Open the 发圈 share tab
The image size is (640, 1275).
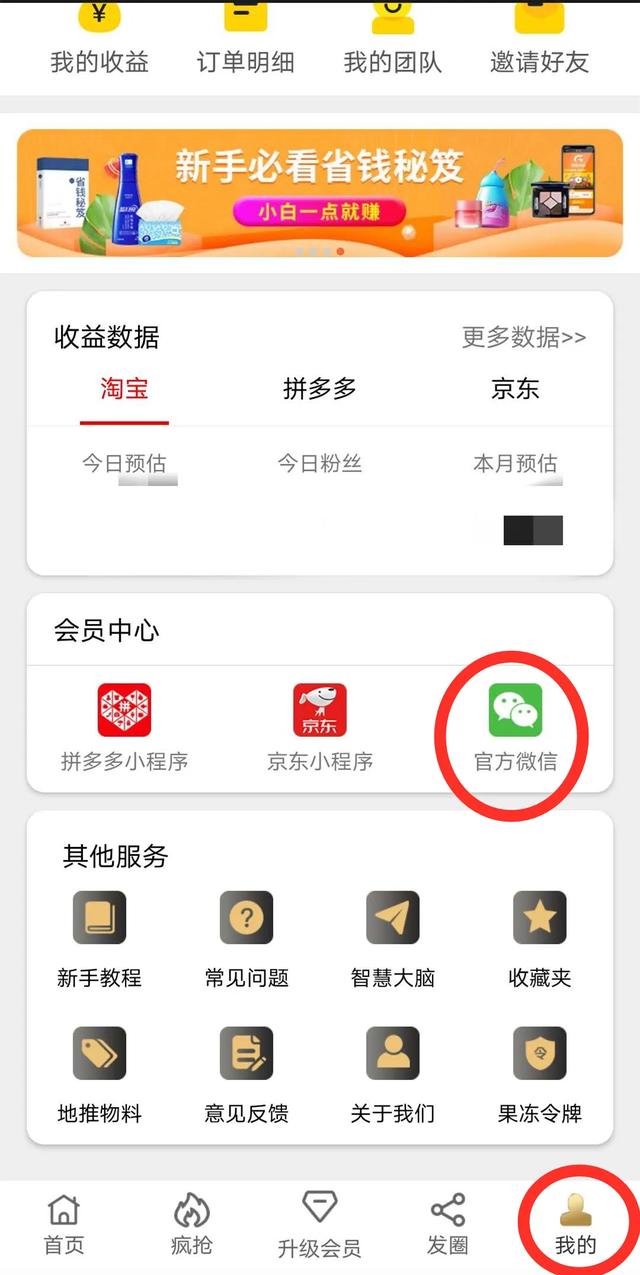(448, 1224)
